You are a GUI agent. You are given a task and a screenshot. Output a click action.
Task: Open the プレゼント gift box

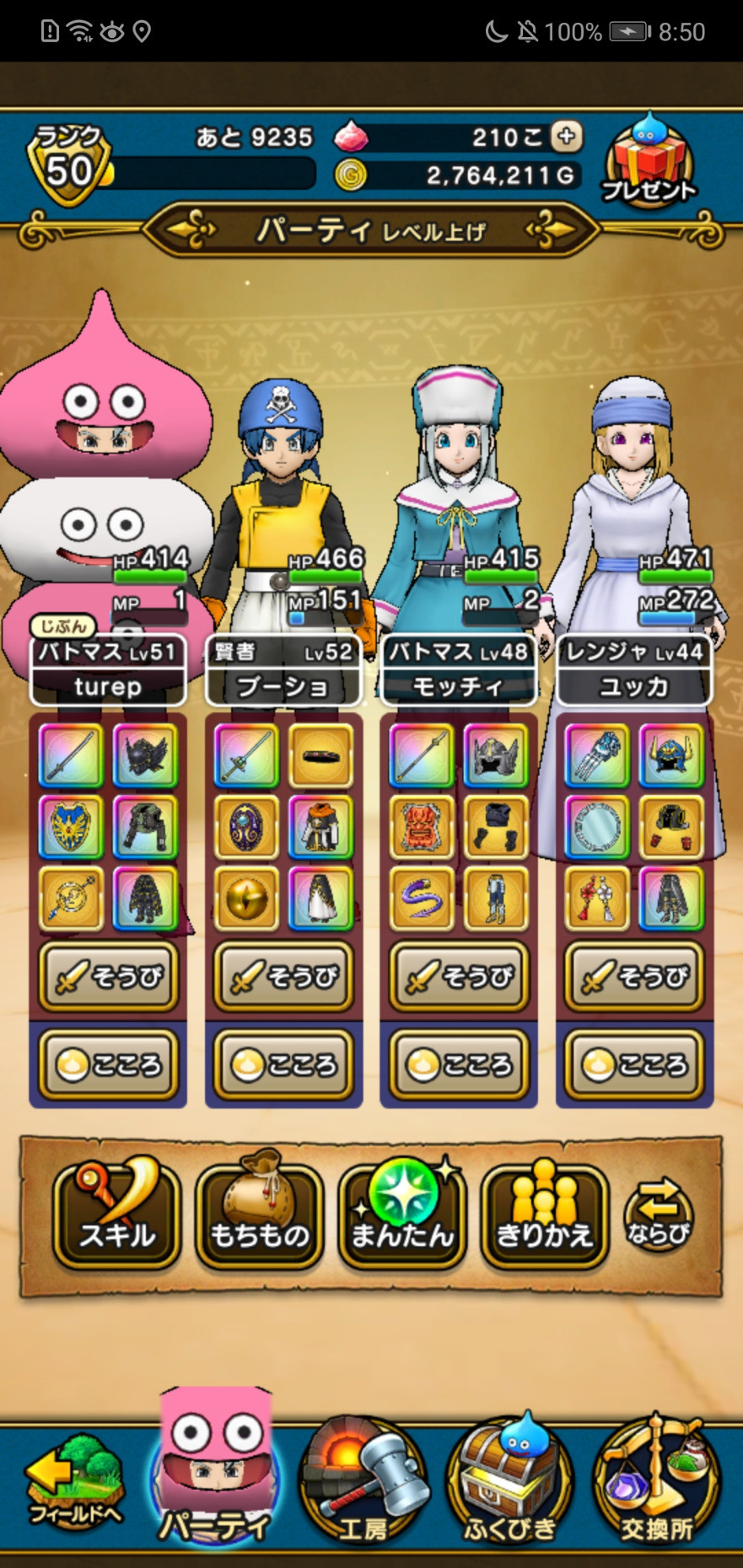(x=648, y=162)
